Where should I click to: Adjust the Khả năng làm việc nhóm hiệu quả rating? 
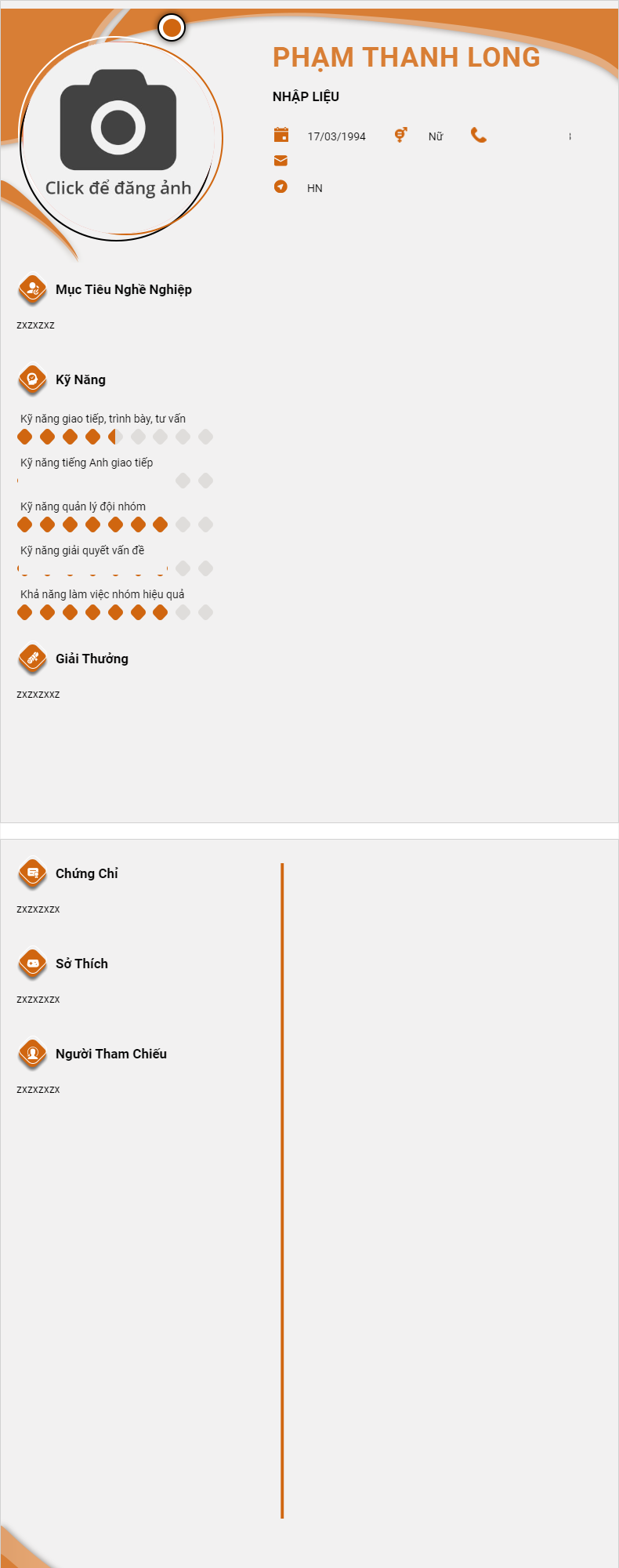(x=115, y=612)
